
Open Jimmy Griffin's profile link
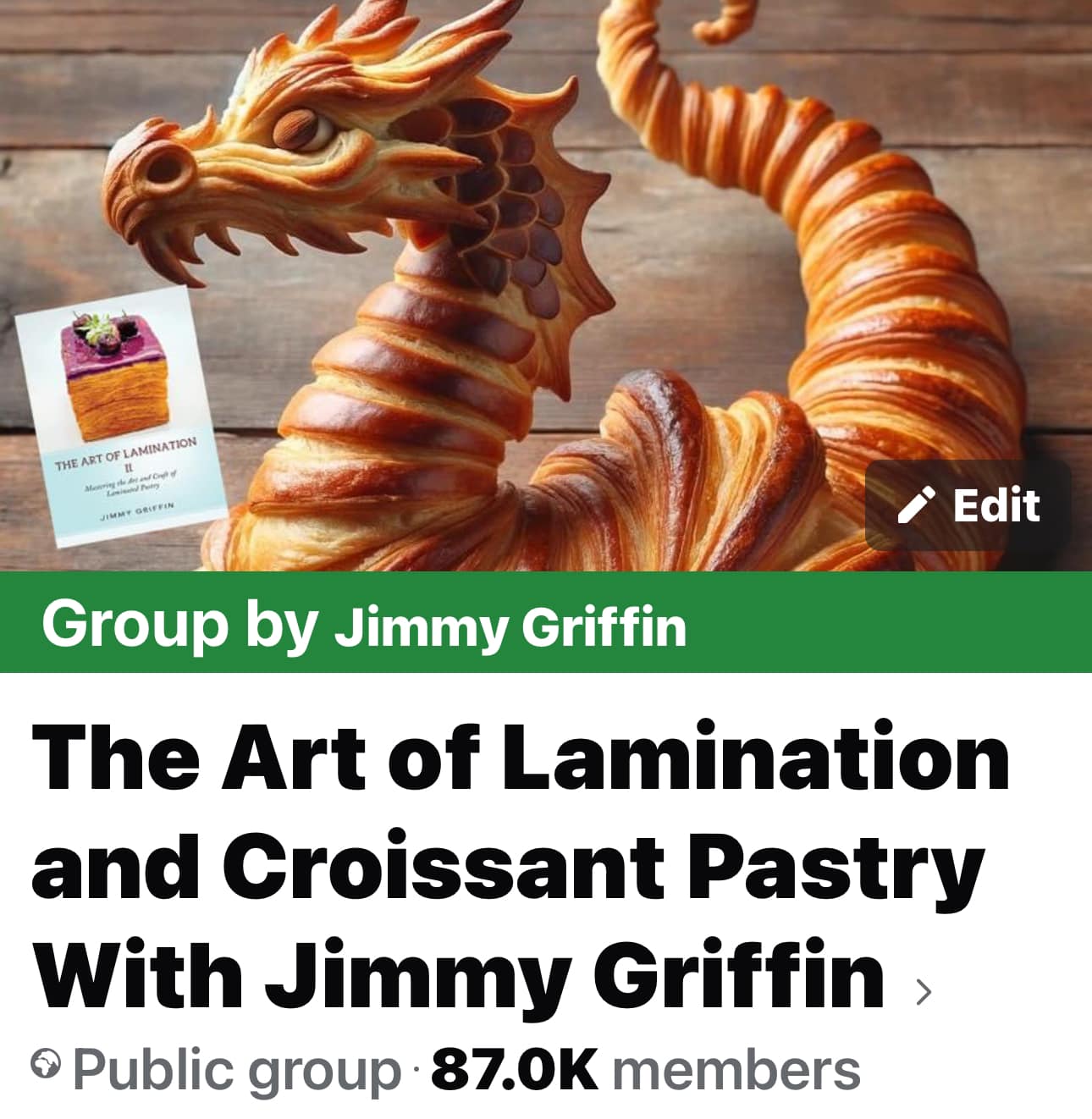(510, 627)
